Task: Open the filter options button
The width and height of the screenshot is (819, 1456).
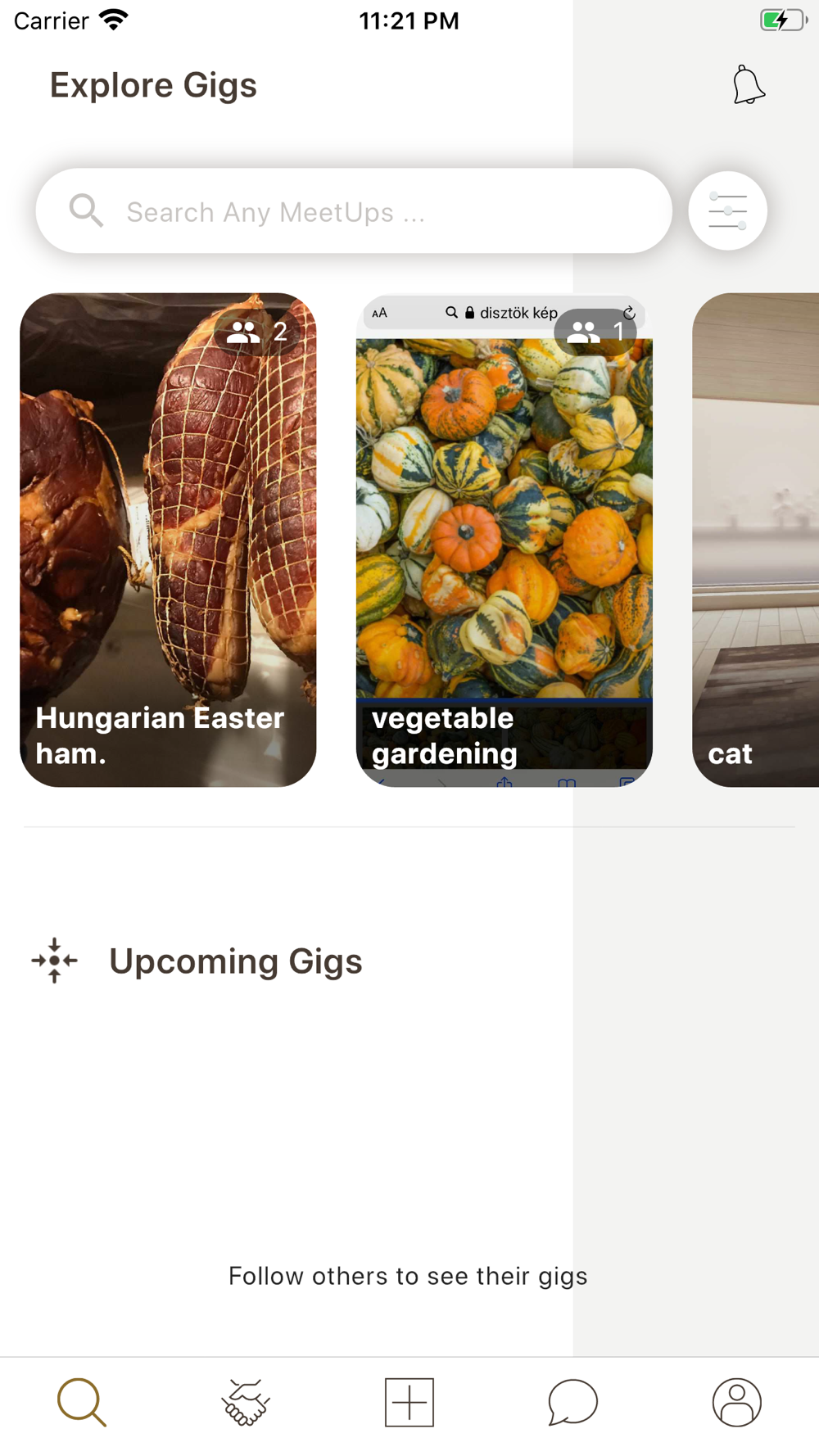Action: [727, 211]
